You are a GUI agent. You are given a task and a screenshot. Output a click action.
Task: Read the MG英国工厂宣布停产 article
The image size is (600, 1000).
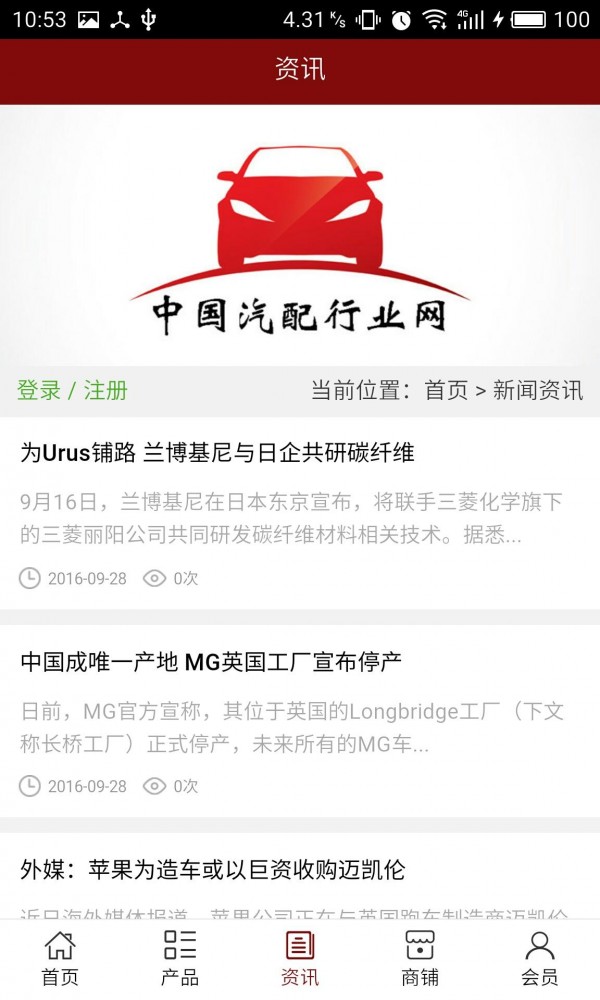point(211,662)
